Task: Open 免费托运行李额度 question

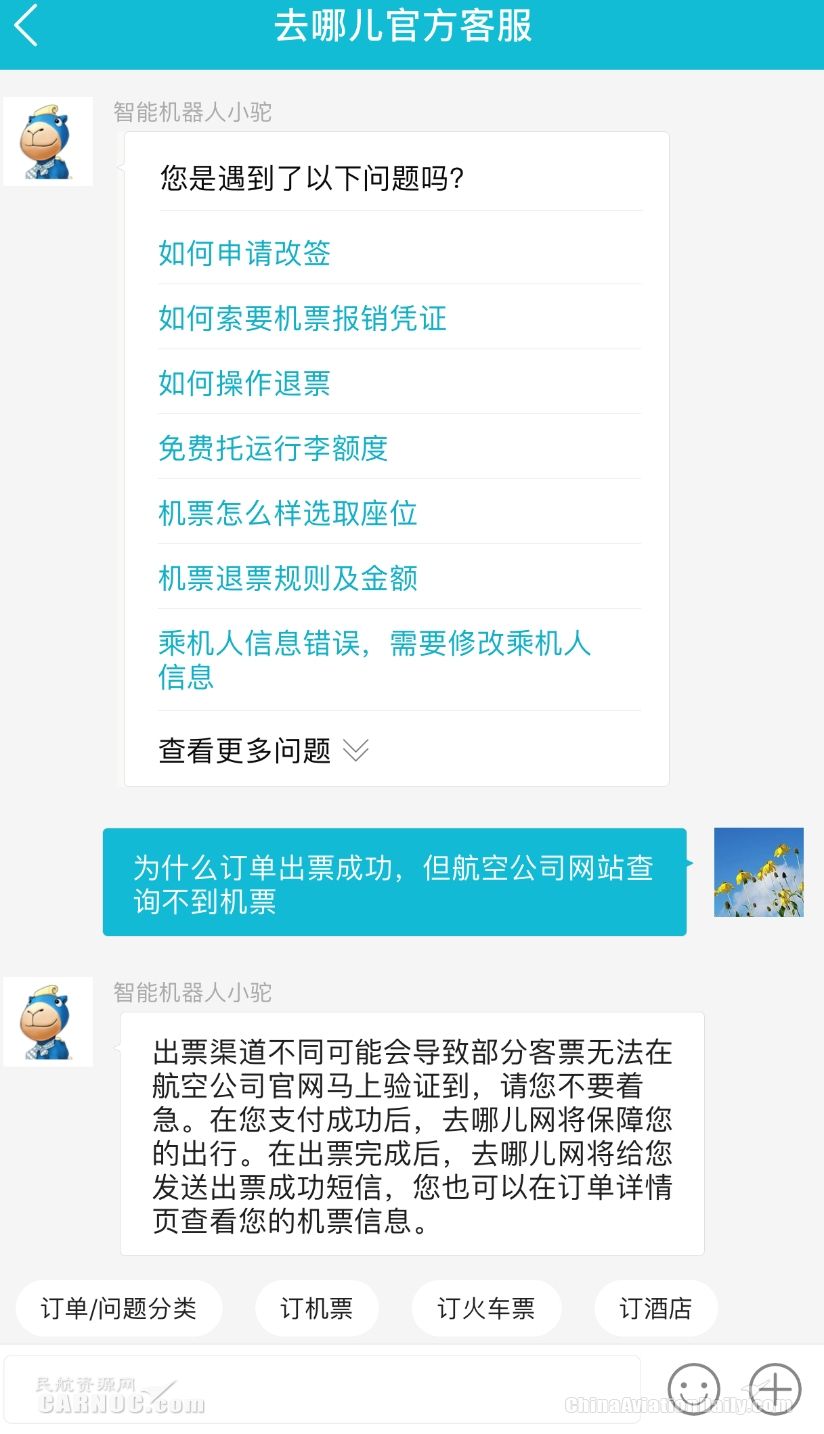Action: coord(273,448)
